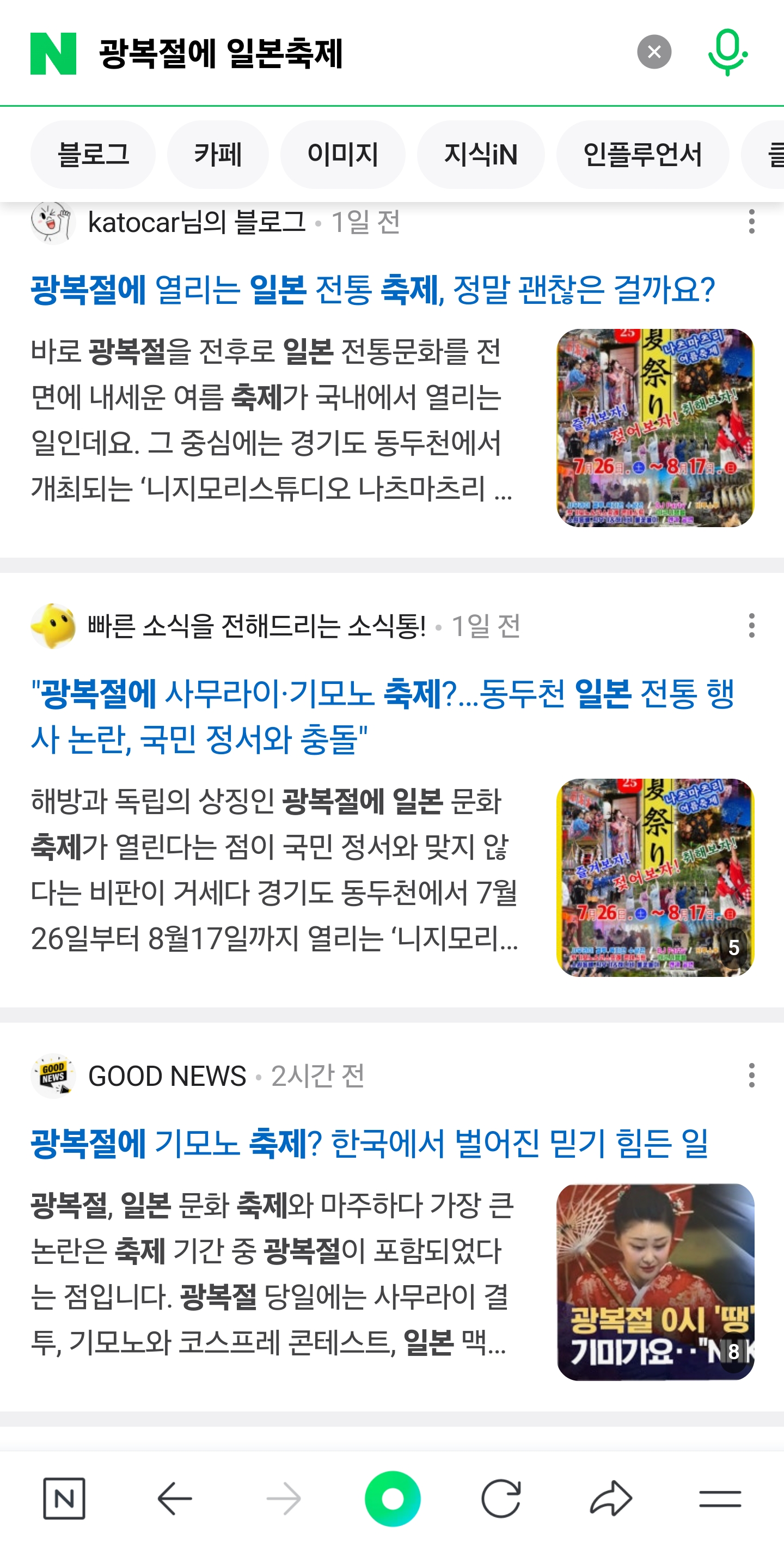
Task: Reload the page with refresh icon
Action: tap(501, 1499)
